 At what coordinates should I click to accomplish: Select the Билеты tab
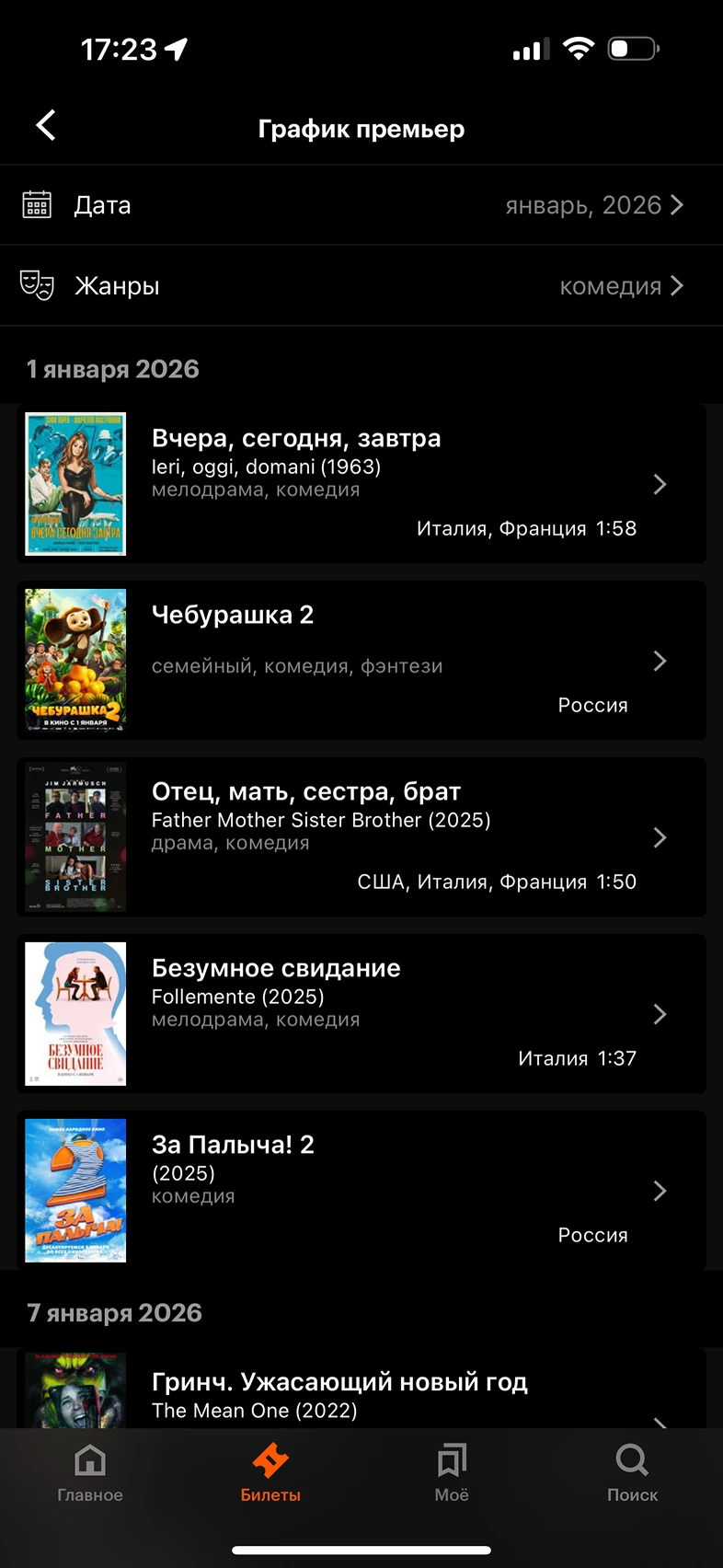(270, 1473)
